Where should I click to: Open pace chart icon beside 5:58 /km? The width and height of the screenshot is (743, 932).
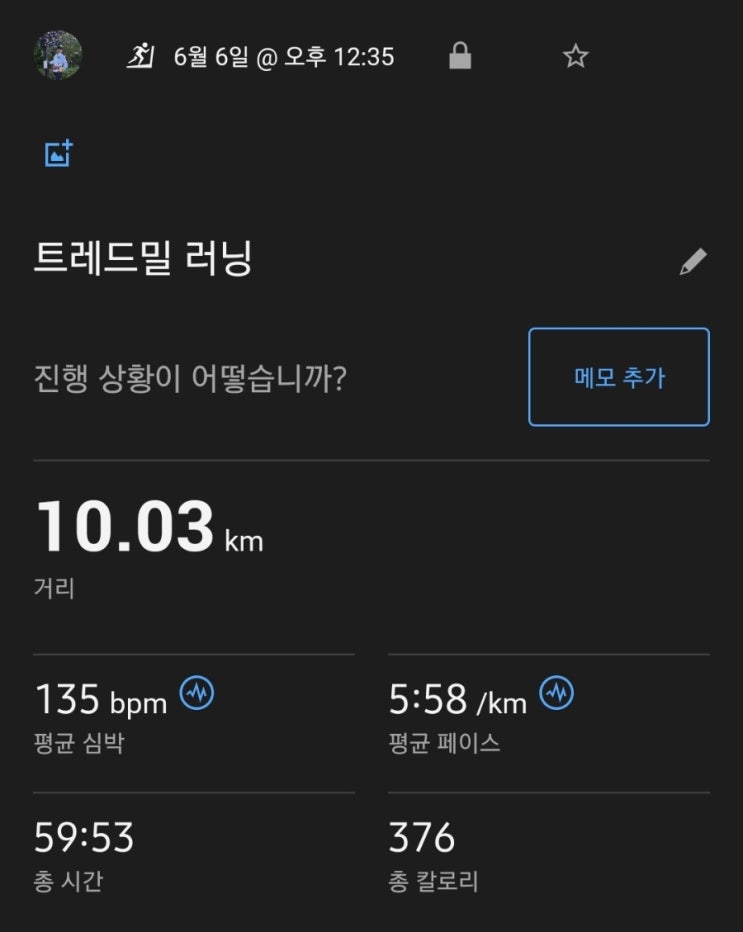point(557,692)
